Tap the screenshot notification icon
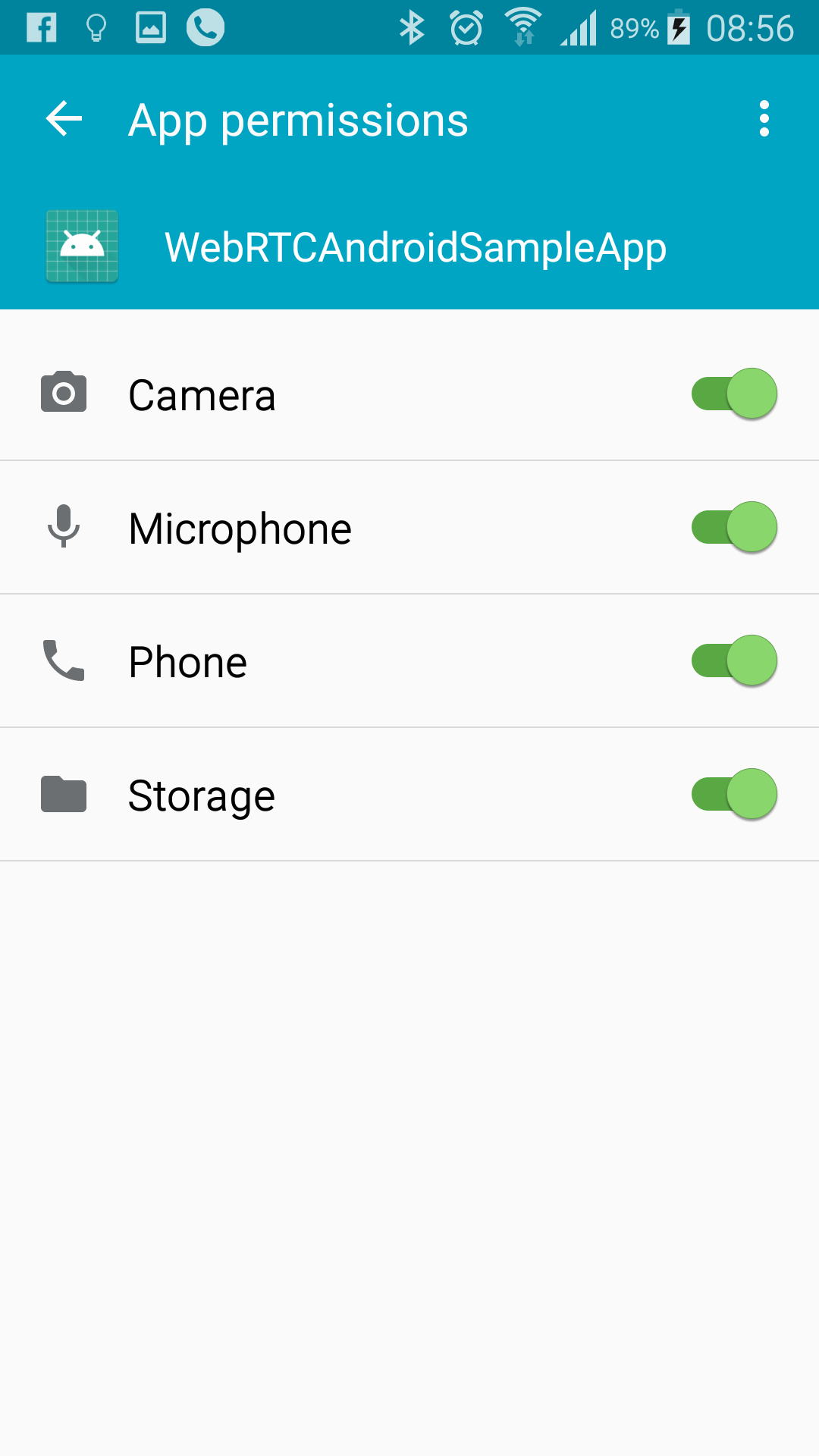The width and height of the screenshot is (819, 1456). click(149, 27)
